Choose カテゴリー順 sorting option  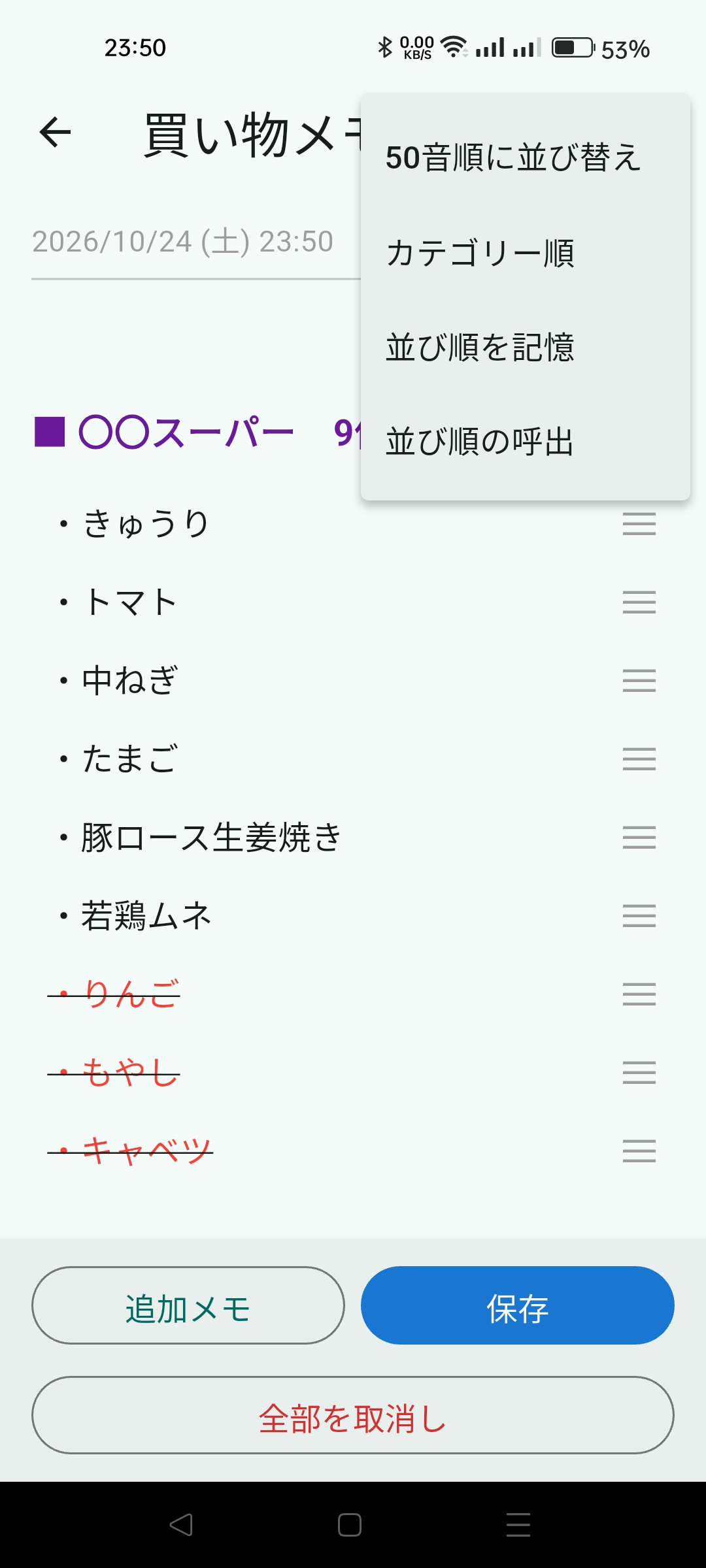480,253
